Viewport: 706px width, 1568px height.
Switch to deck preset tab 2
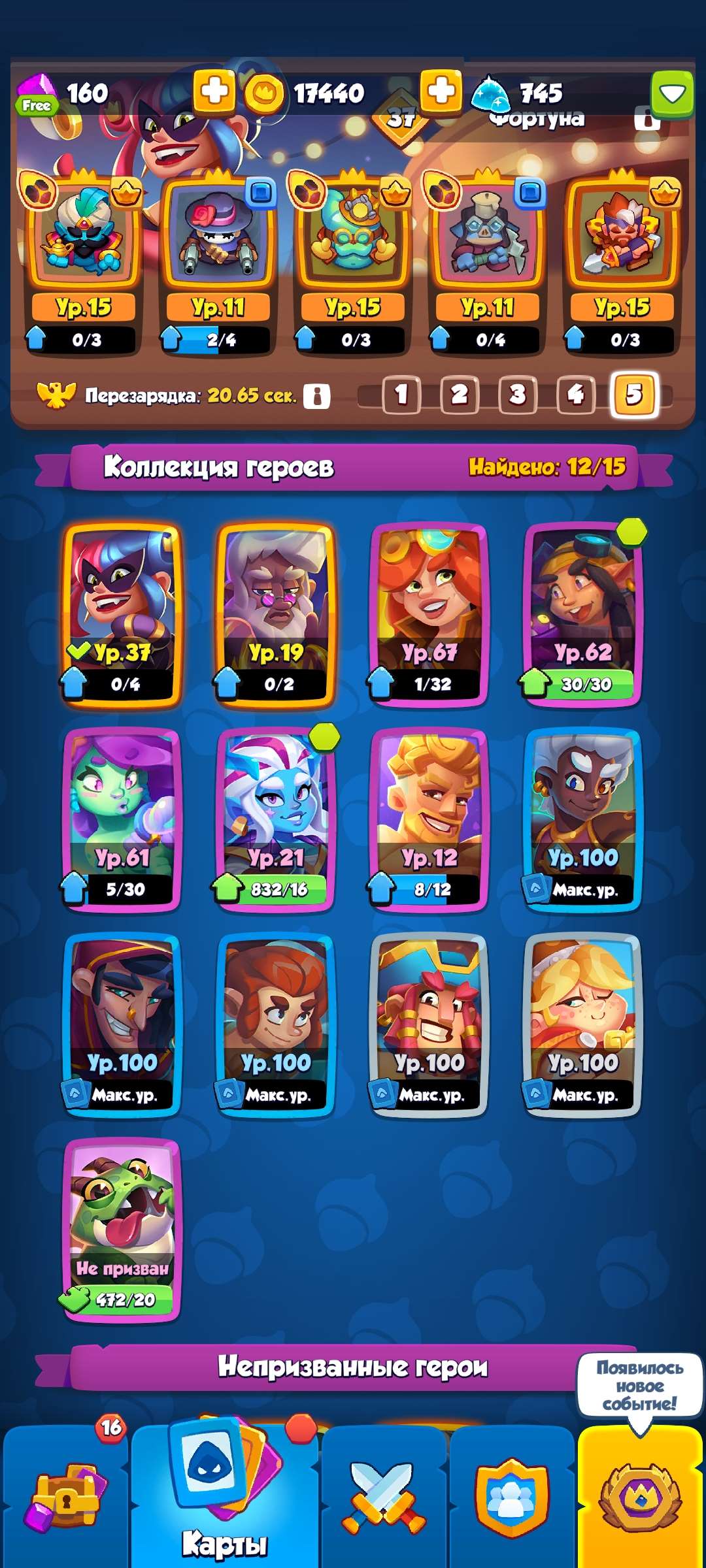click(x=460, y=394)
